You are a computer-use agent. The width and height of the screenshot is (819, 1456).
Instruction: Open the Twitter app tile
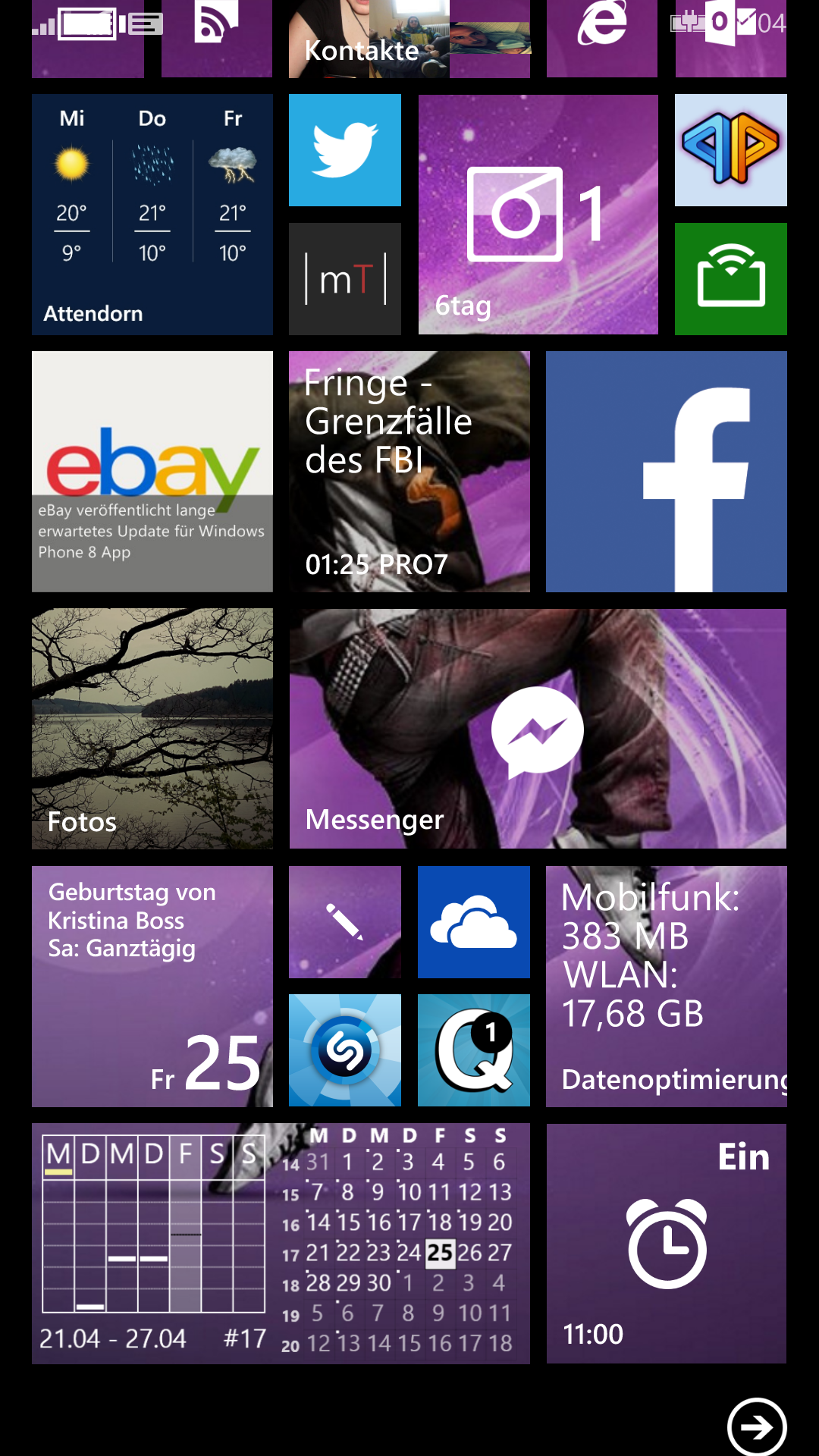[345, 150]
